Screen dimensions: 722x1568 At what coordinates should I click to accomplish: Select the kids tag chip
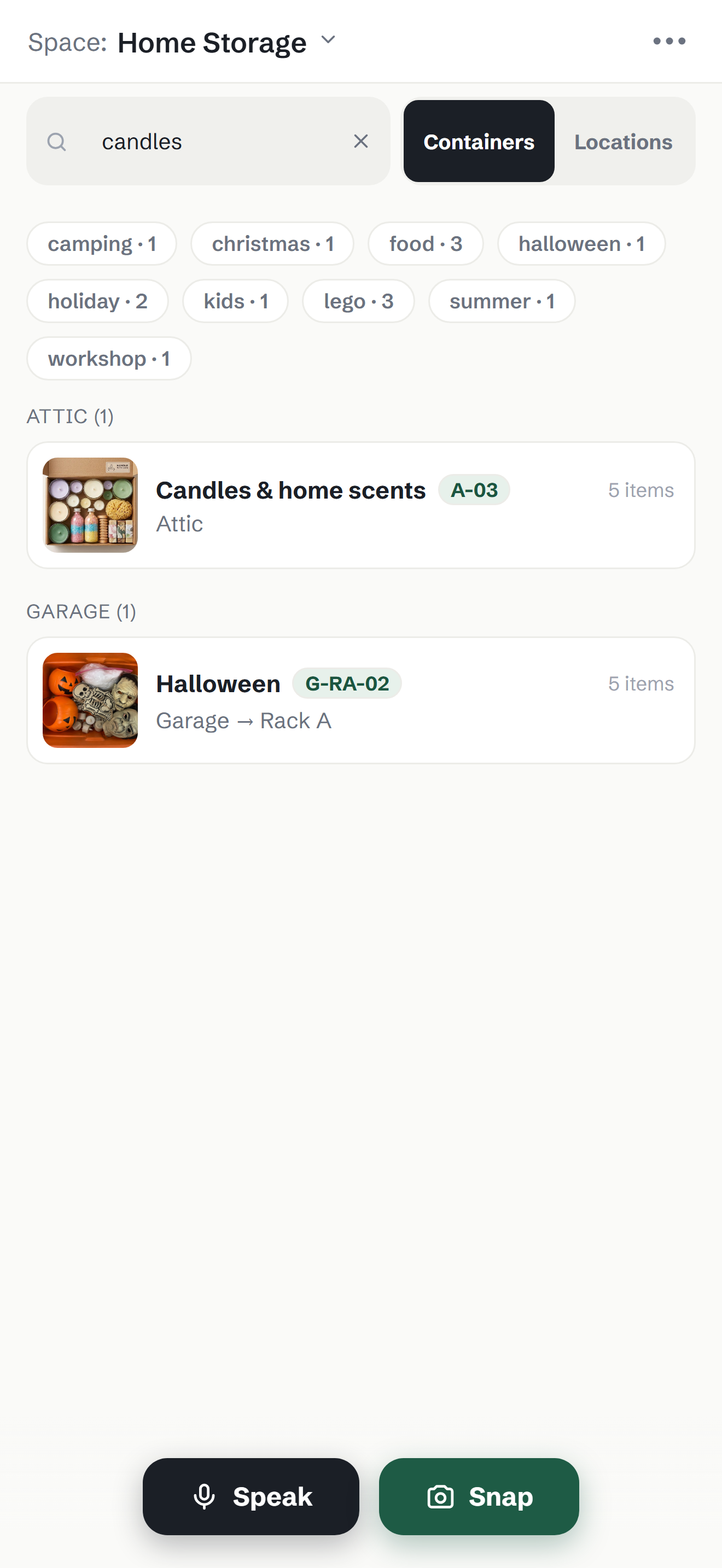click(236, 301)
